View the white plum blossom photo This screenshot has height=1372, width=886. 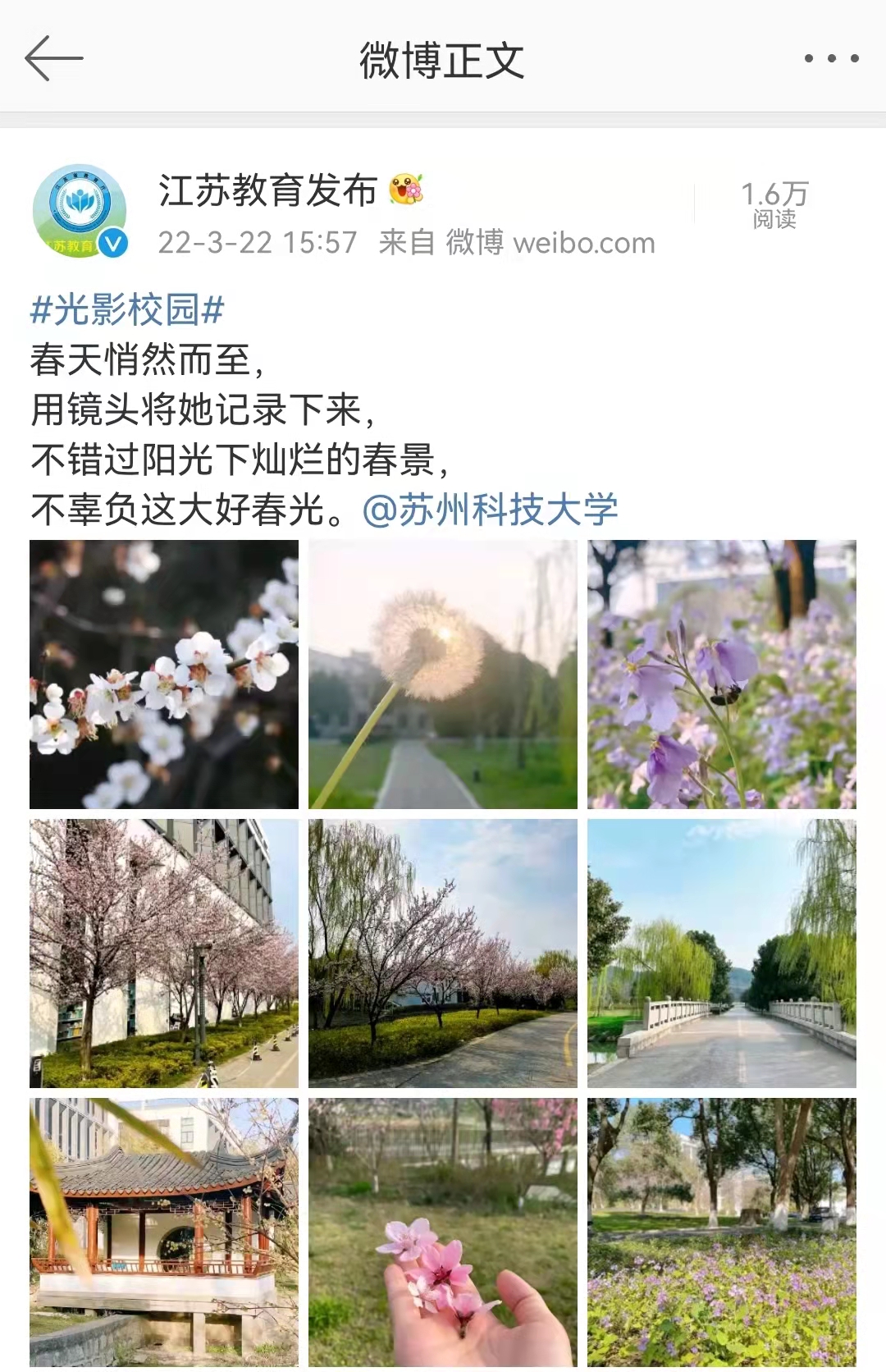pyautogui.click(x=164, y=675)
